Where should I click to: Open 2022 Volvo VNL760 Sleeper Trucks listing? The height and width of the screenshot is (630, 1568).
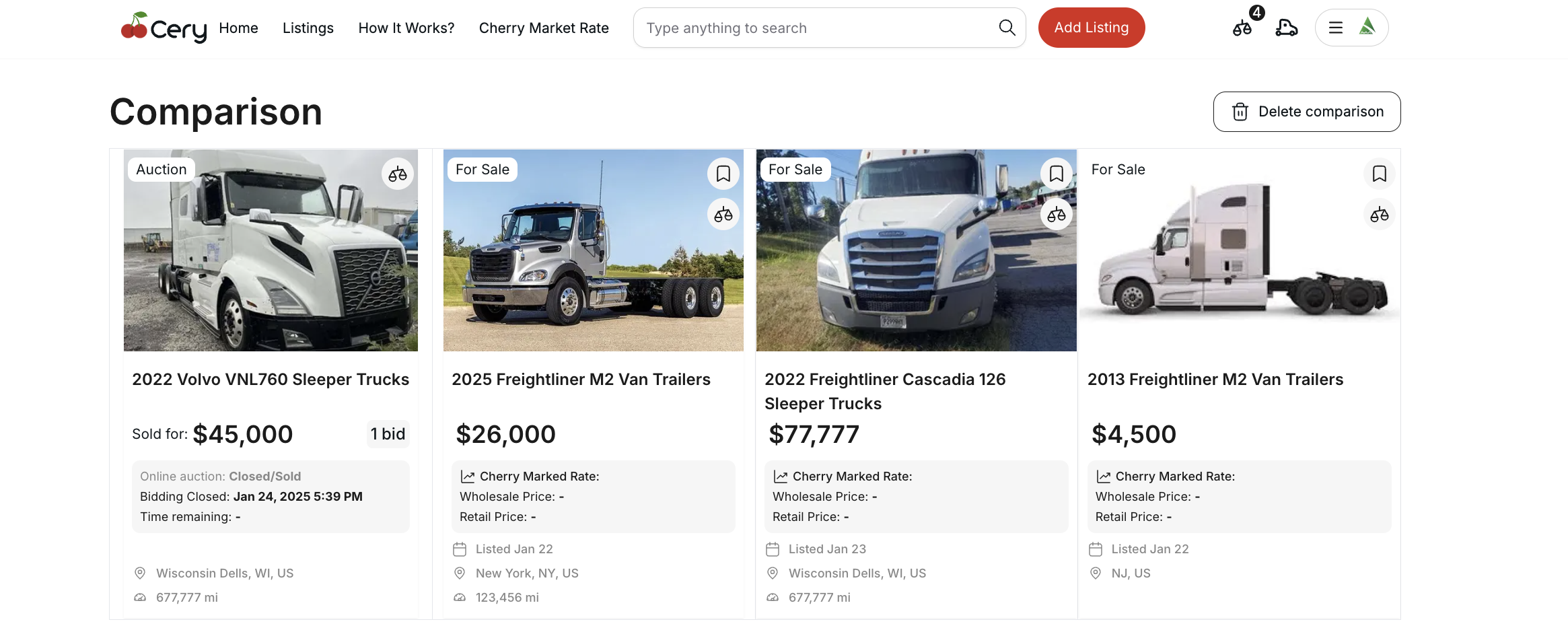tap(270, 380)
